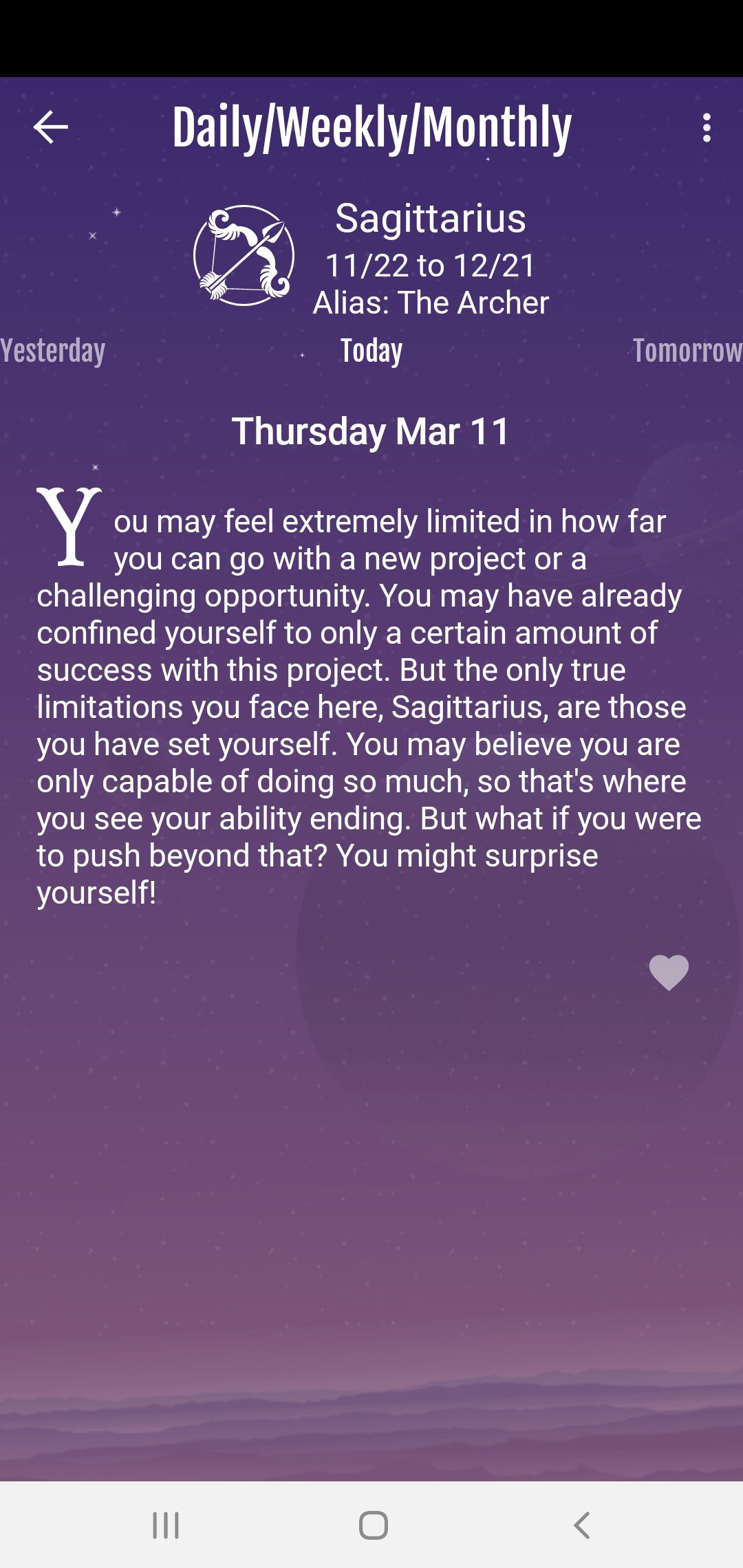Switch to the Tomorrow tab

687,351
